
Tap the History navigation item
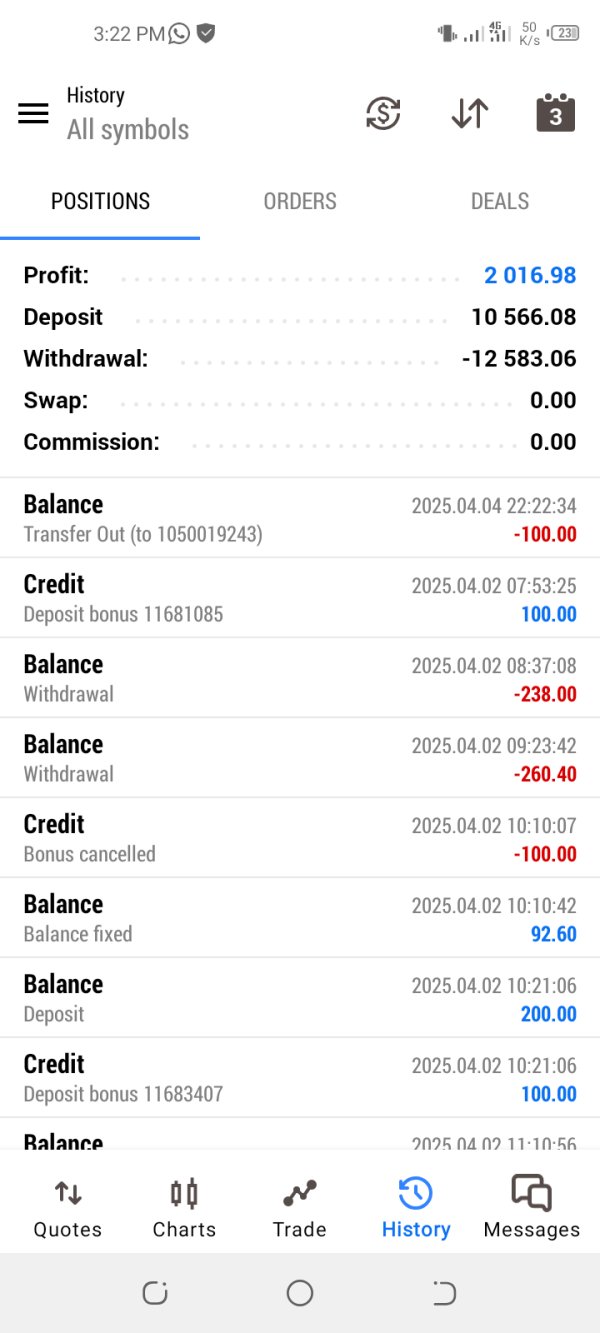pos(416,1208)
